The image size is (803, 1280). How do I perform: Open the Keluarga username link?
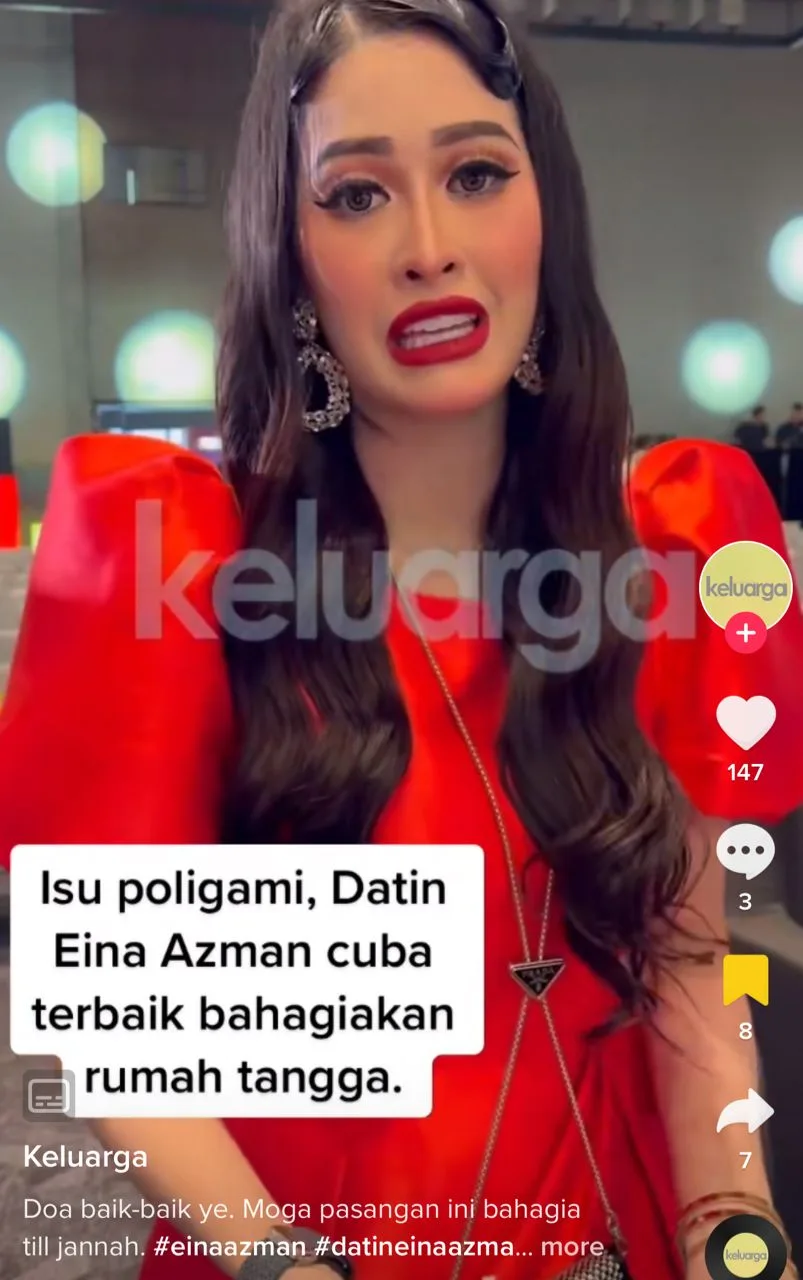85,1157
